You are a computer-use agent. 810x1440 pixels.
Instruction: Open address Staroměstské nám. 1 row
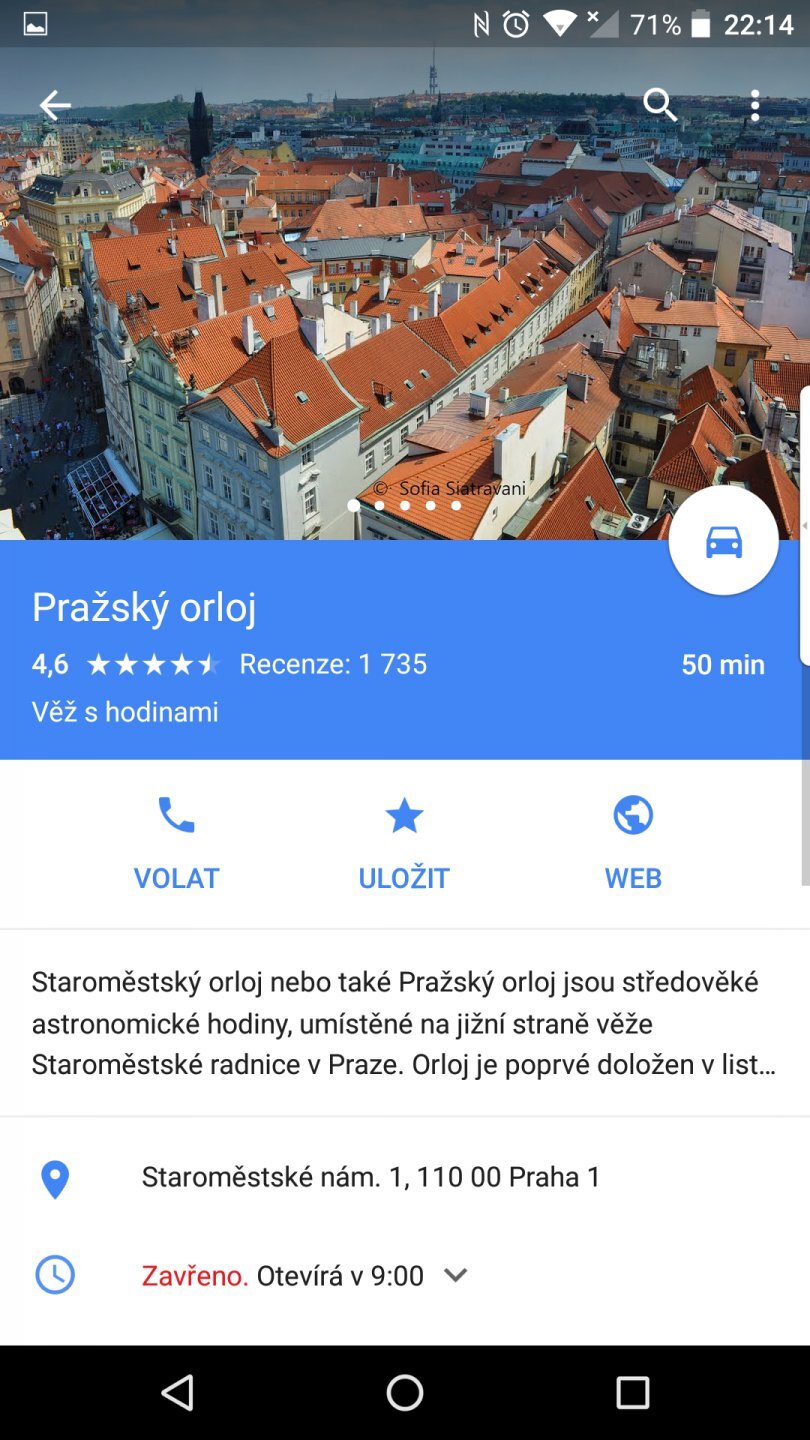coord(371,1177)
